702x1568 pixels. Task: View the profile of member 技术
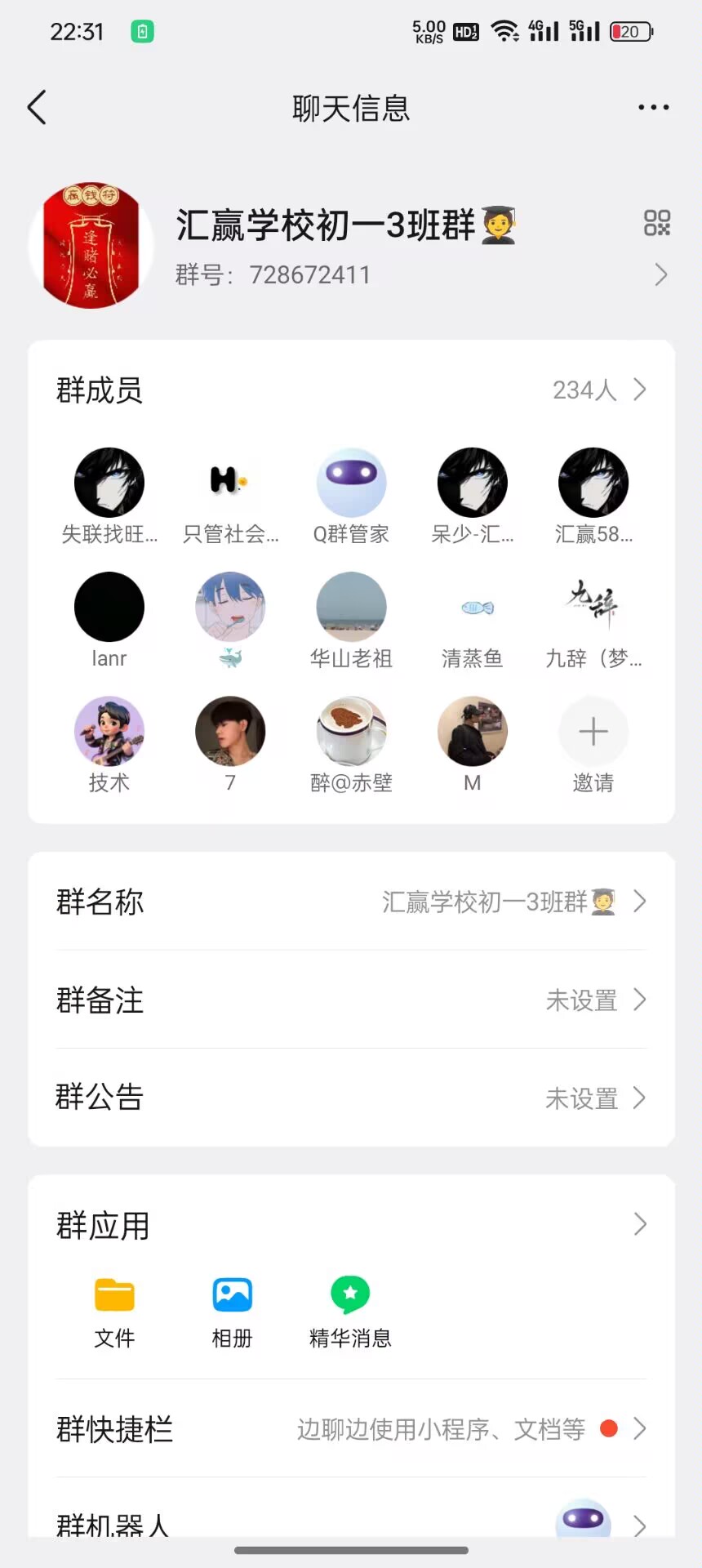(109, 732)
